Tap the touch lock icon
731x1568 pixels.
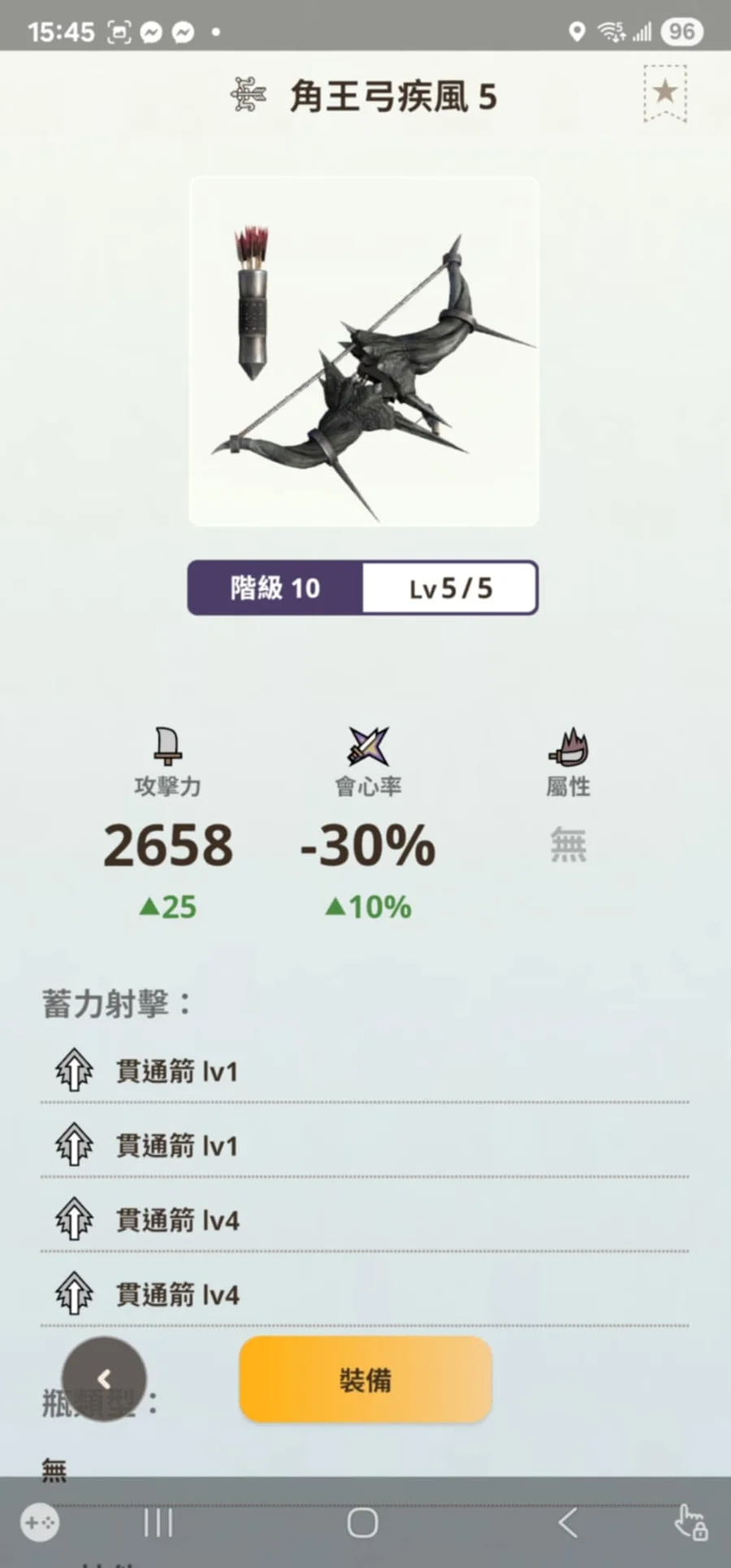point(691,1523)
